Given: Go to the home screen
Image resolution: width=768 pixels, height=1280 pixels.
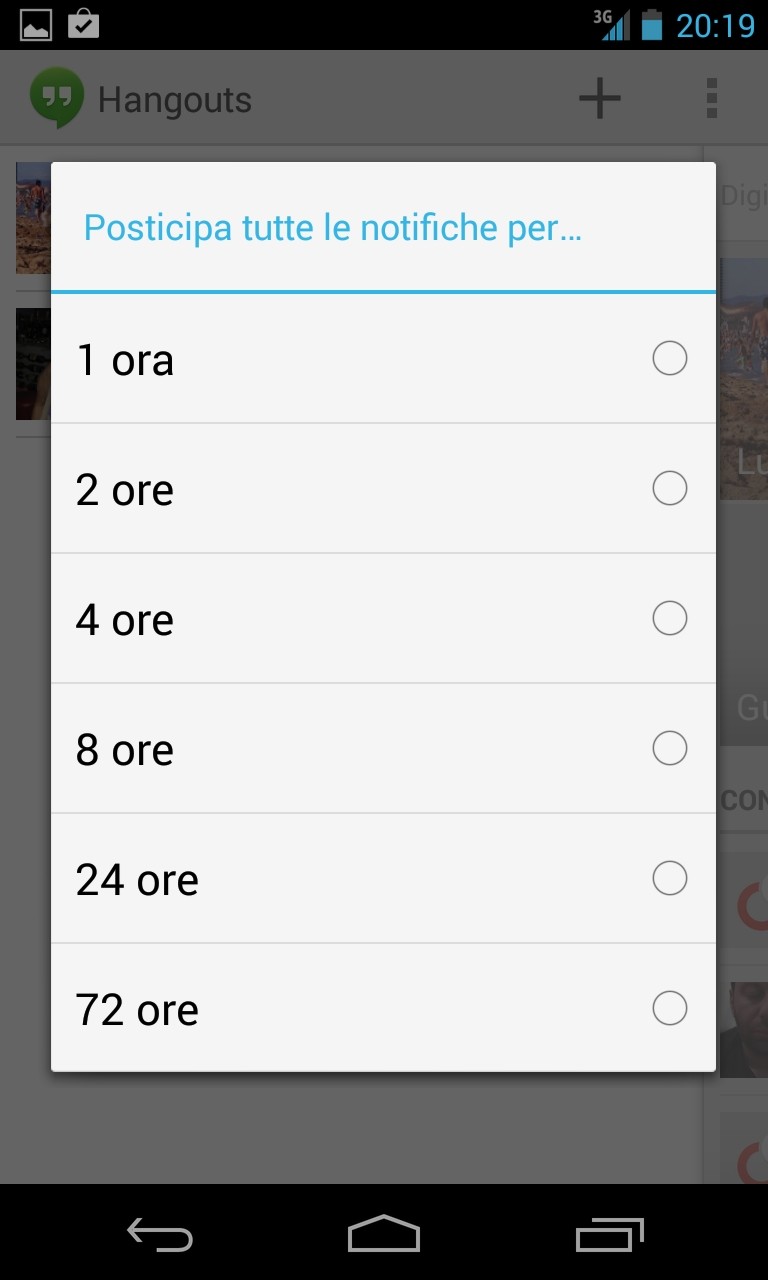Looking at the screenshot, I should tap(384, 1234).
